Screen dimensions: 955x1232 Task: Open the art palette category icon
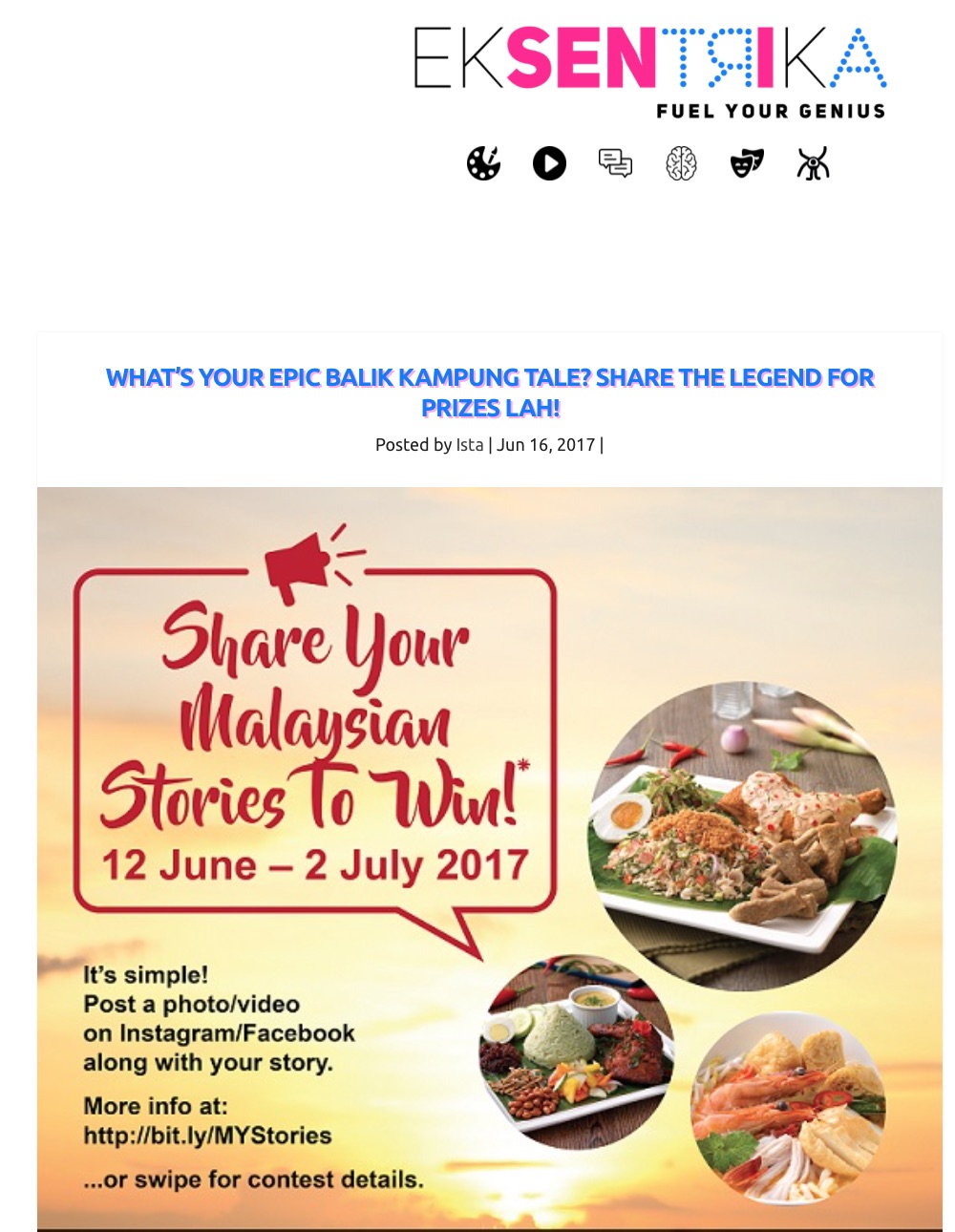point(483,163)
